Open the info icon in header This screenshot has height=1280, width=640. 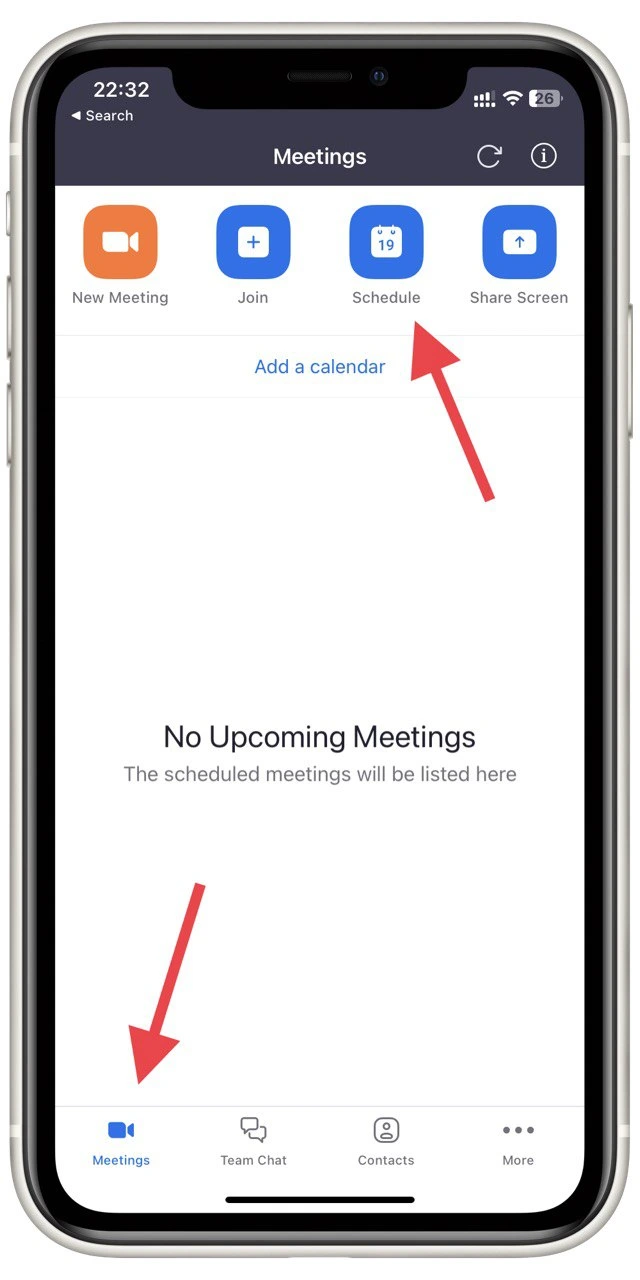(544, 156)
